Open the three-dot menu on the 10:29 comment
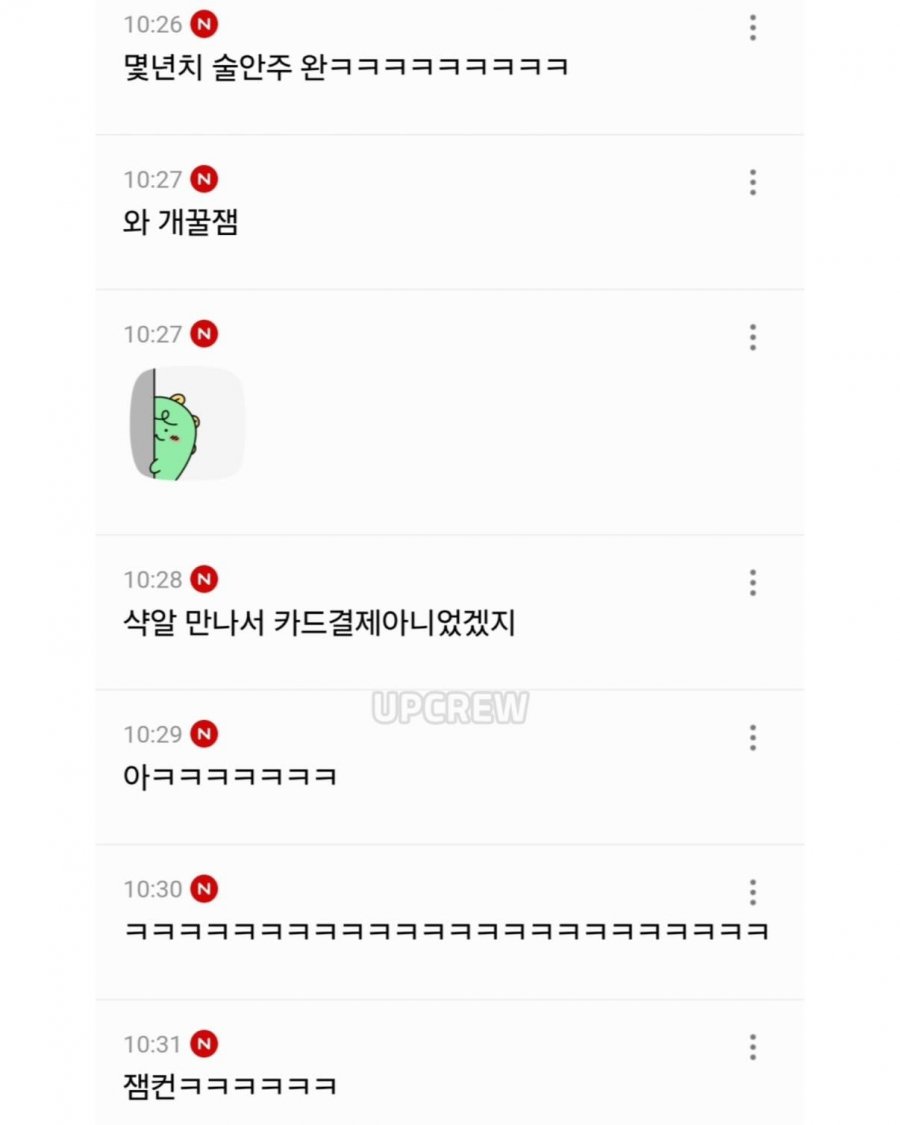The height and width of the screenshot is (1125, 900). tap(752, 738)
